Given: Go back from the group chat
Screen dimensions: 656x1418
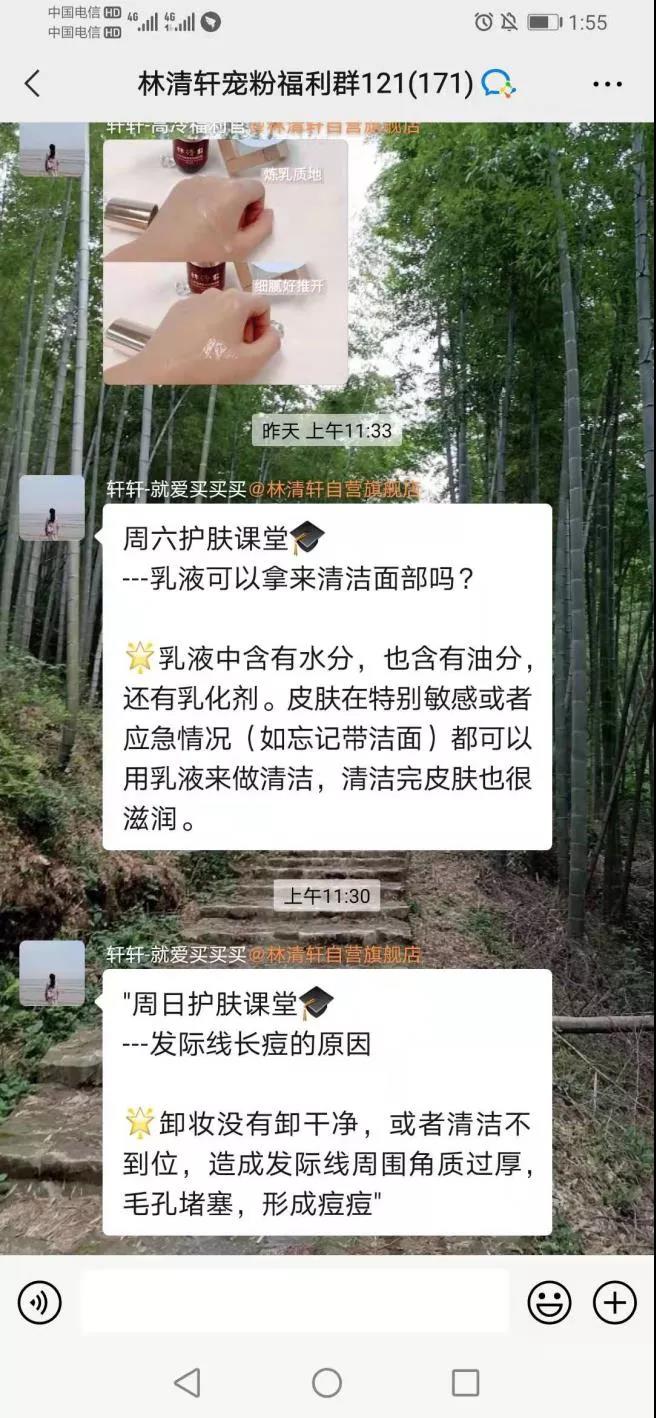Looking at the screenshot, I should (x=32, y=84).
